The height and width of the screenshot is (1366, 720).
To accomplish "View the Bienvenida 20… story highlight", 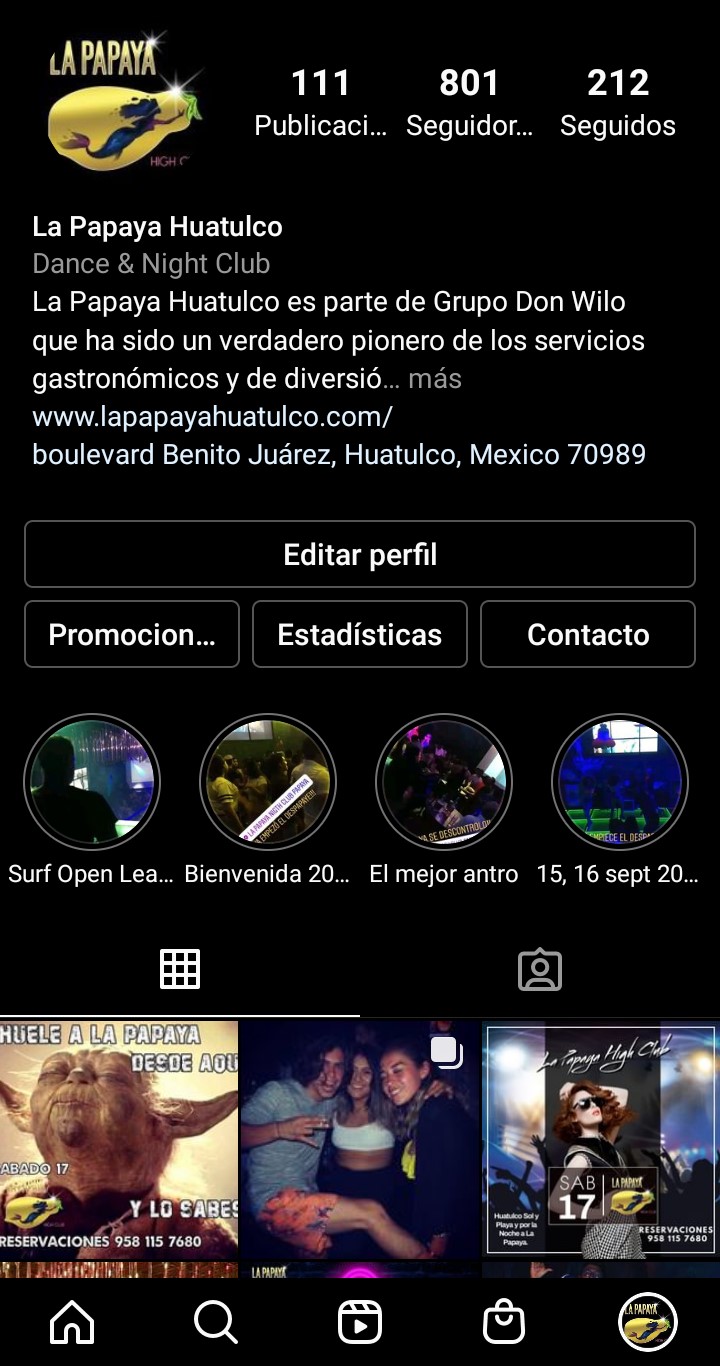I will tap(268, 782).
